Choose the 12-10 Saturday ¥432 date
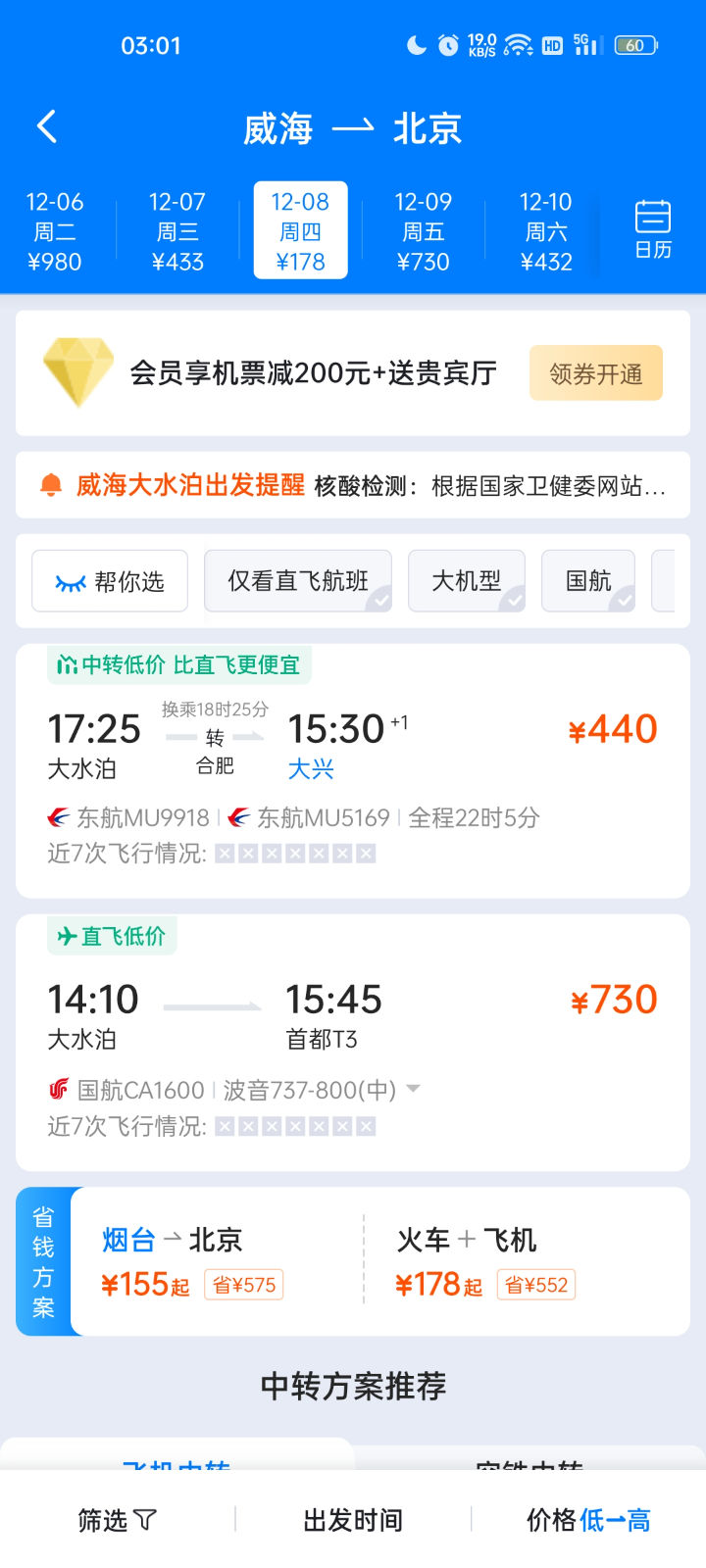Screen dimensions: 706x1568 546,231
